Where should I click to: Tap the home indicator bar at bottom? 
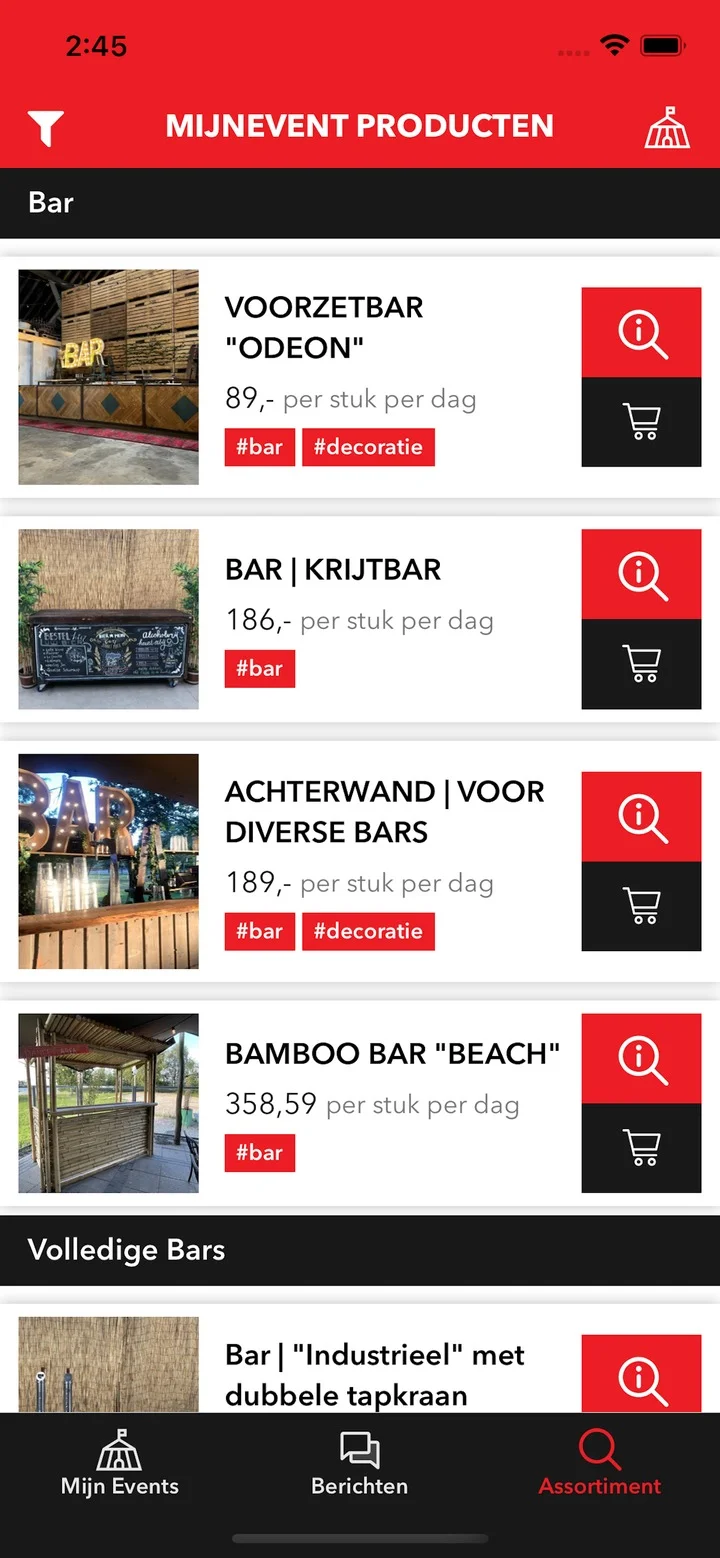coord(360,1539)
